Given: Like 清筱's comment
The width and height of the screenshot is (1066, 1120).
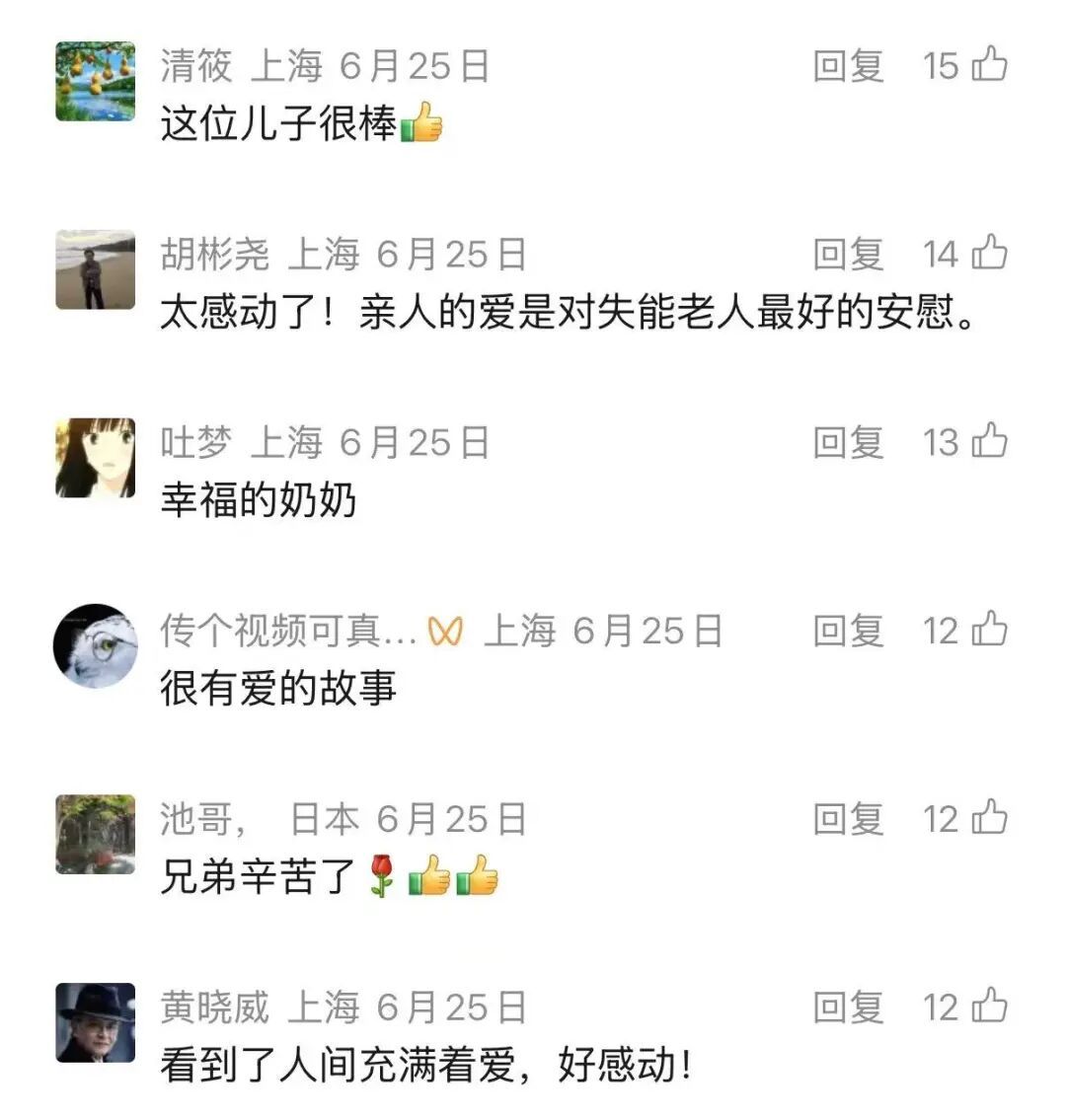Looking at the screenshot, I should point(989,65).
